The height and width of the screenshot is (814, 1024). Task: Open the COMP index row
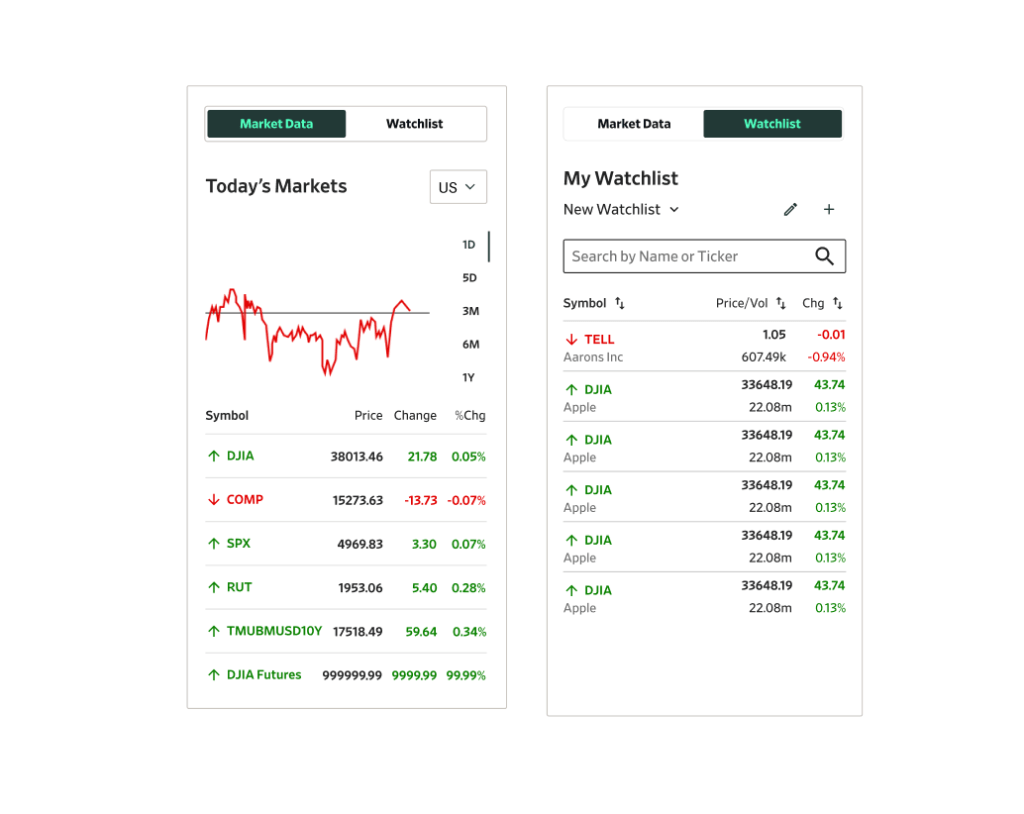[x=345, y=500]
